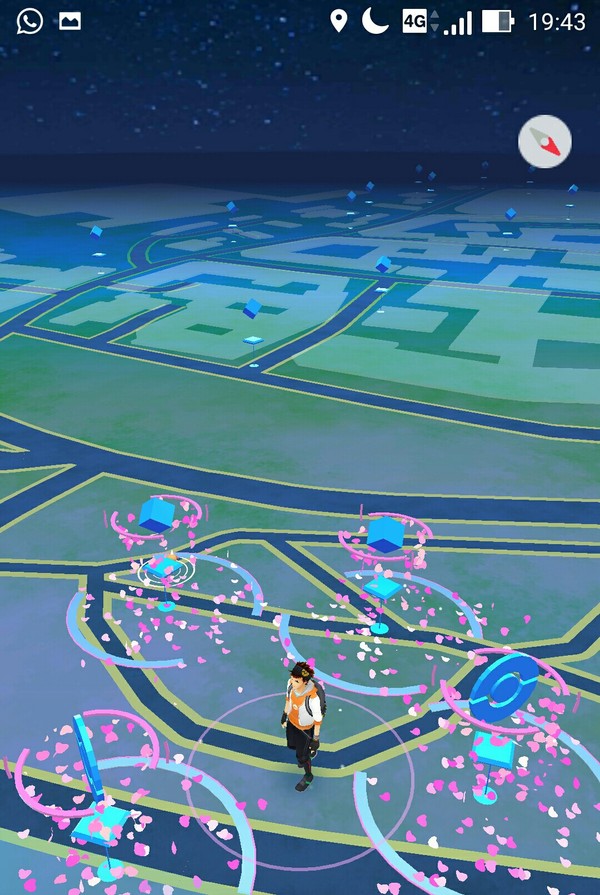Tap the compass to change map orientation
This screenshot has width=600, height=895.
point(545,142)
